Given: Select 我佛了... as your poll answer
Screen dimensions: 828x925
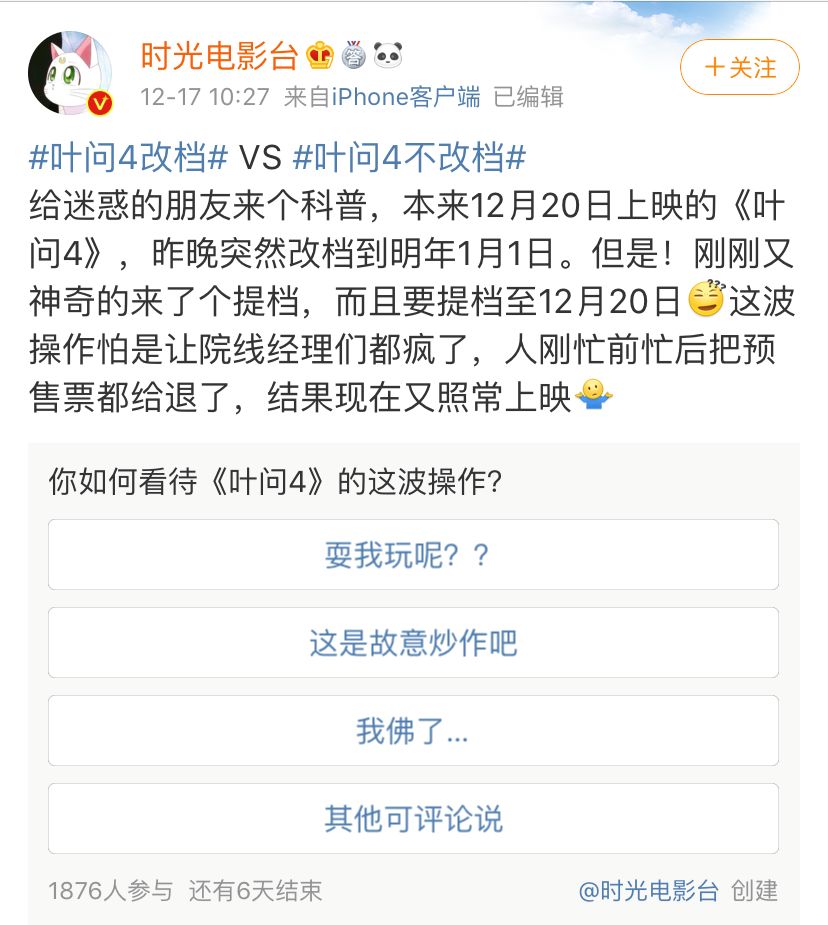Looking at the screenshot, I should pos(413,731).
